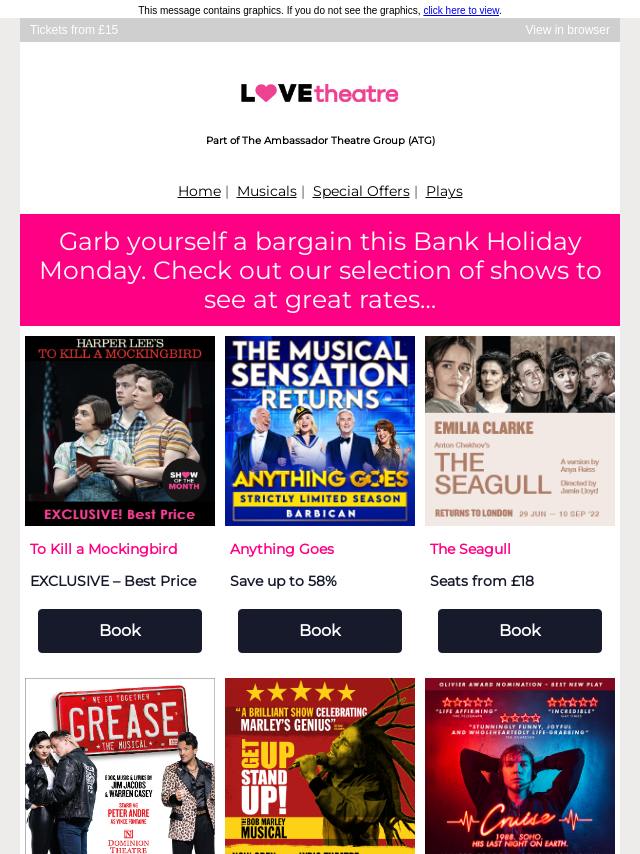The width and height of the screenshot is (640, 854).
Task: Open the Plays link
Action: point(444,191)
